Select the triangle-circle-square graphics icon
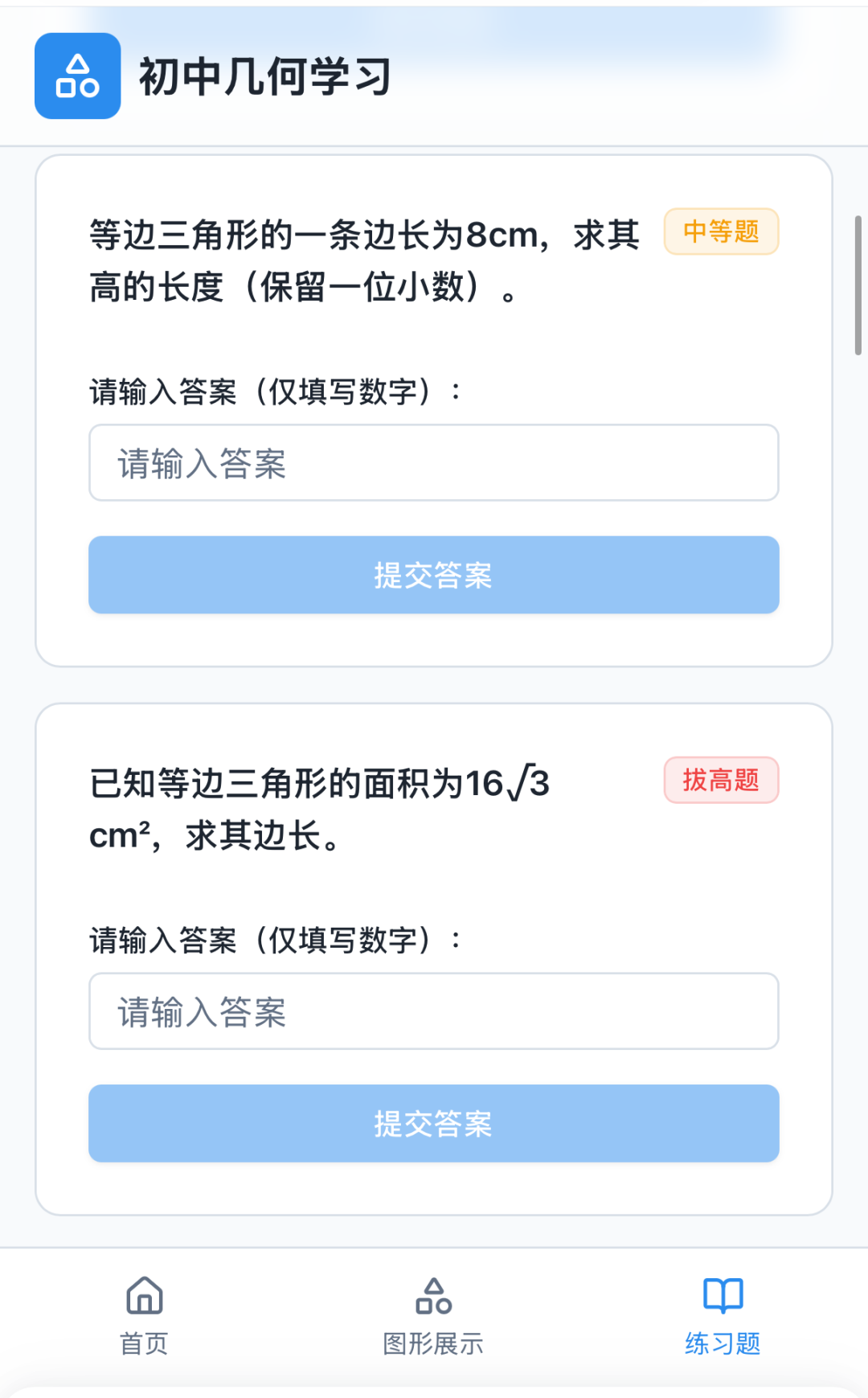Viewport: 868px width, 1398px height. pyautogui.click(x=433, y=1298)
